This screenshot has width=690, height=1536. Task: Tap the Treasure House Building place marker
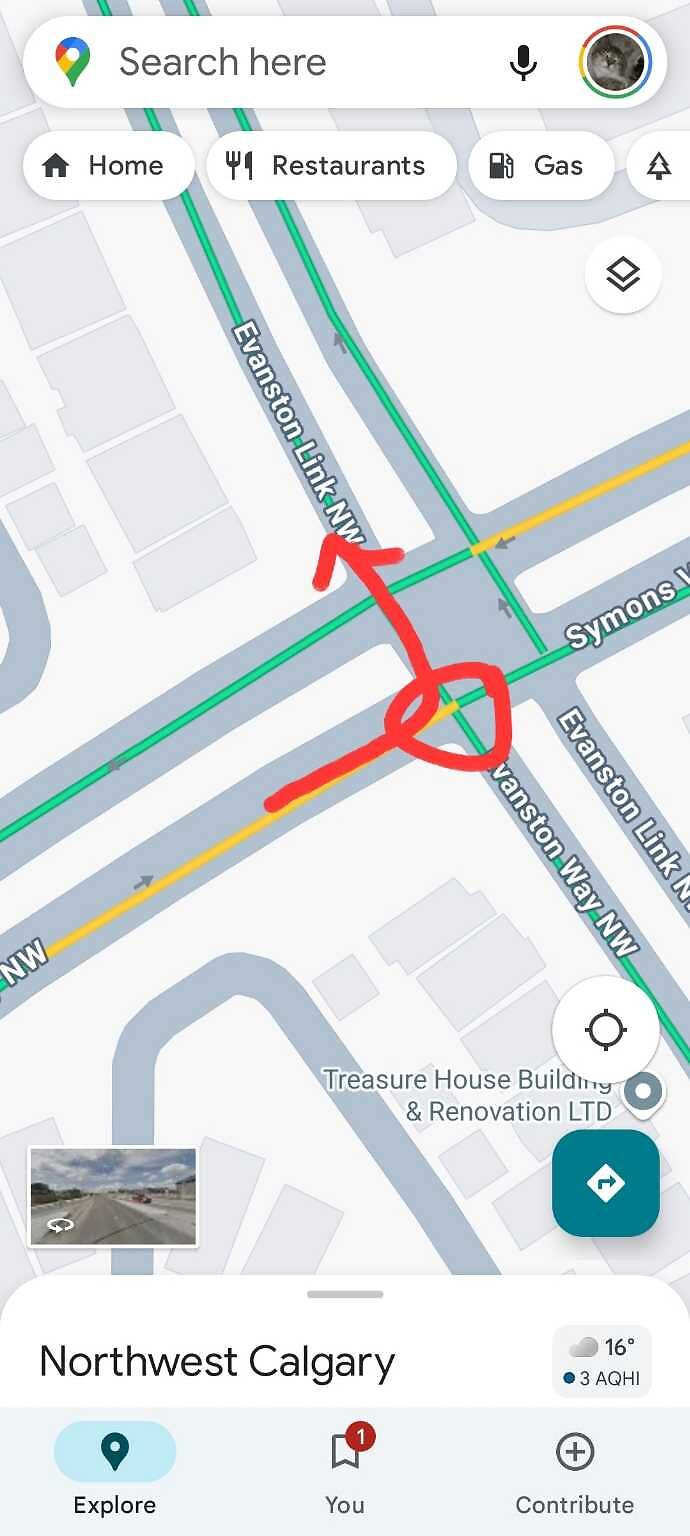click(x=643, y=1092)
